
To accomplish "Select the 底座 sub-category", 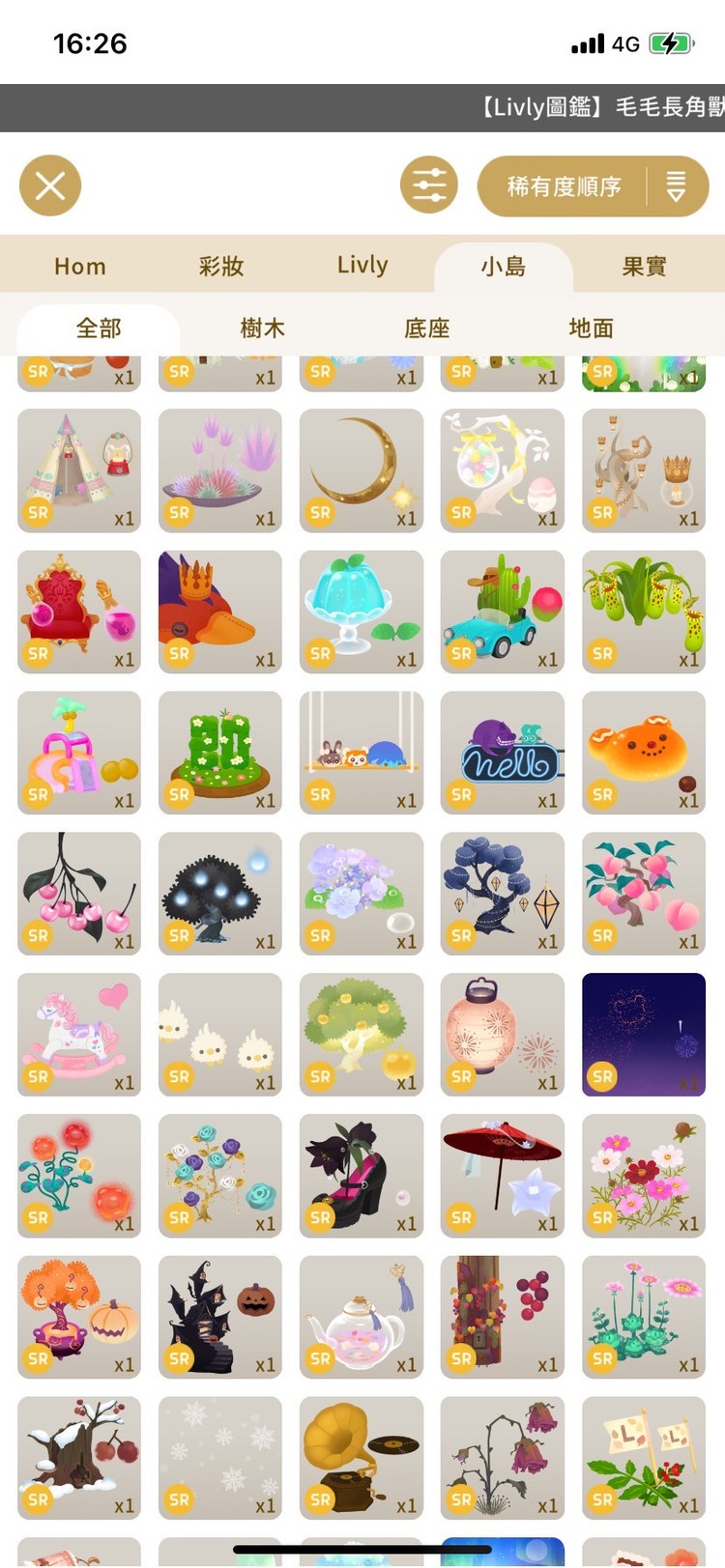I will [x=427, y=328].
